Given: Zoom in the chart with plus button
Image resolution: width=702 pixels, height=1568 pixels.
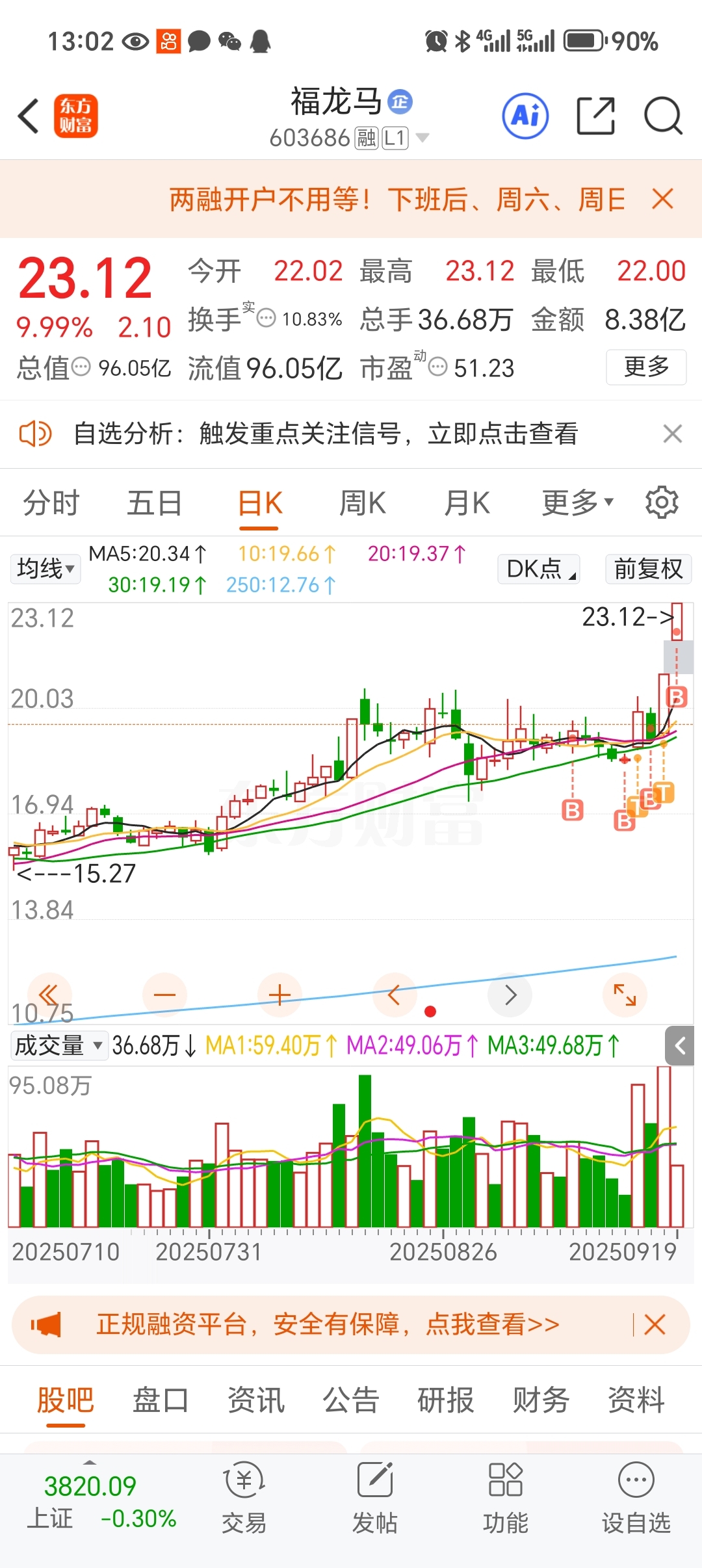Looking at the screenshot, I should tap(279, 995).
